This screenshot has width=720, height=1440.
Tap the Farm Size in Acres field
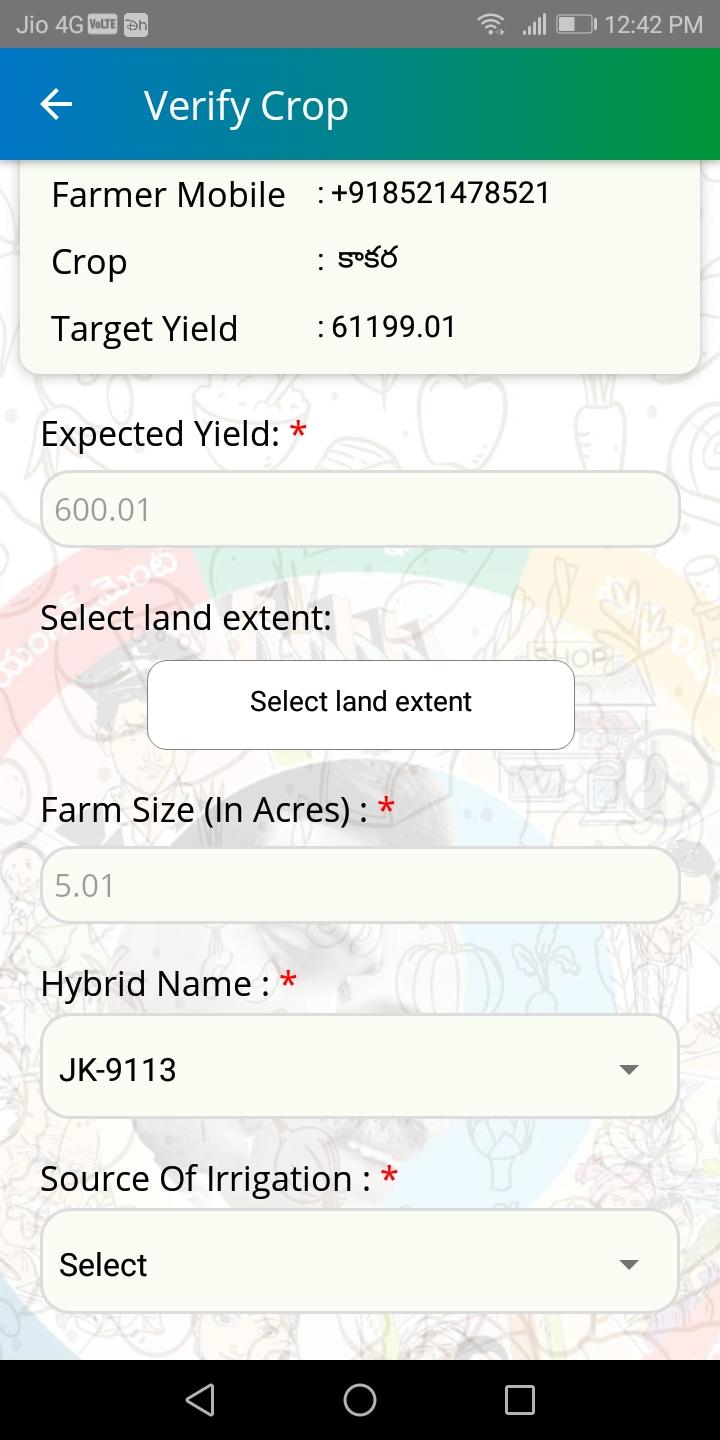[360, 885]
